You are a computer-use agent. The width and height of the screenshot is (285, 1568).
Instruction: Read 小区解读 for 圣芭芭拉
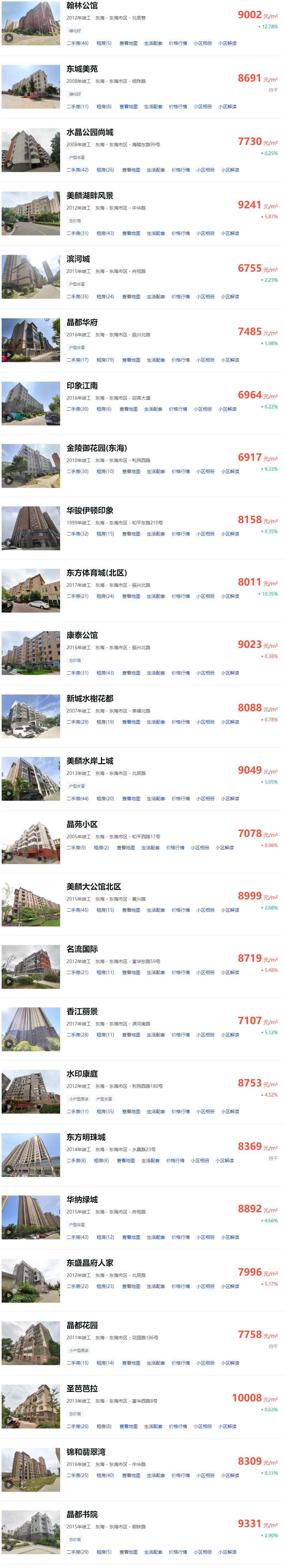click(228, 1426)
